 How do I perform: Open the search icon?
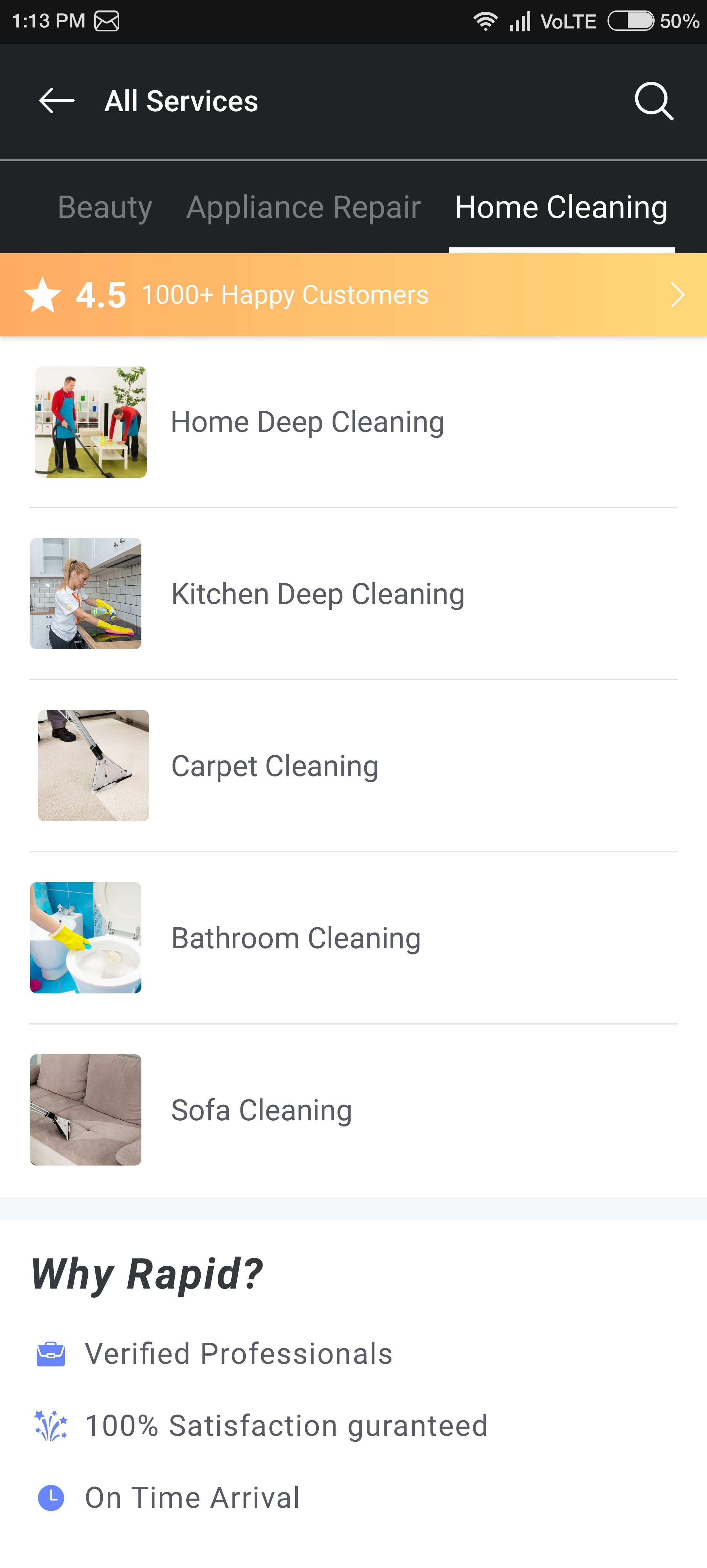click(653, 101)
